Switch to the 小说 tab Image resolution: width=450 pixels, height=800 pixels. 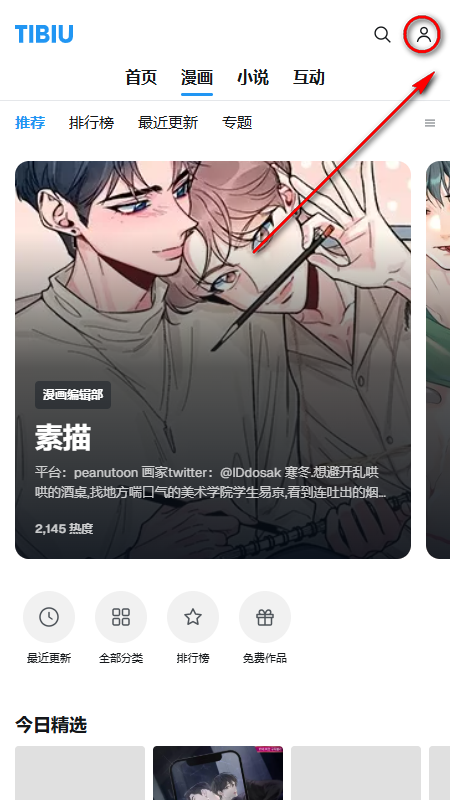(253, 78)
